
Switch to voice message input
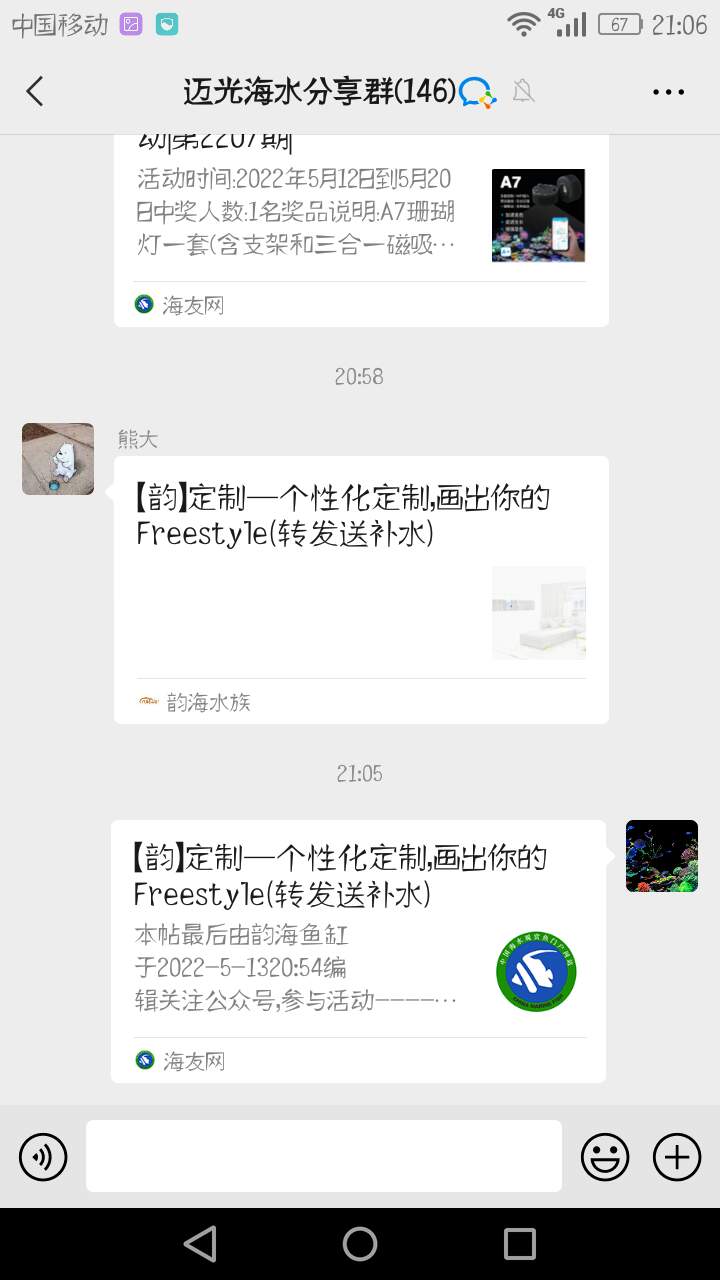coord(43,1157)
